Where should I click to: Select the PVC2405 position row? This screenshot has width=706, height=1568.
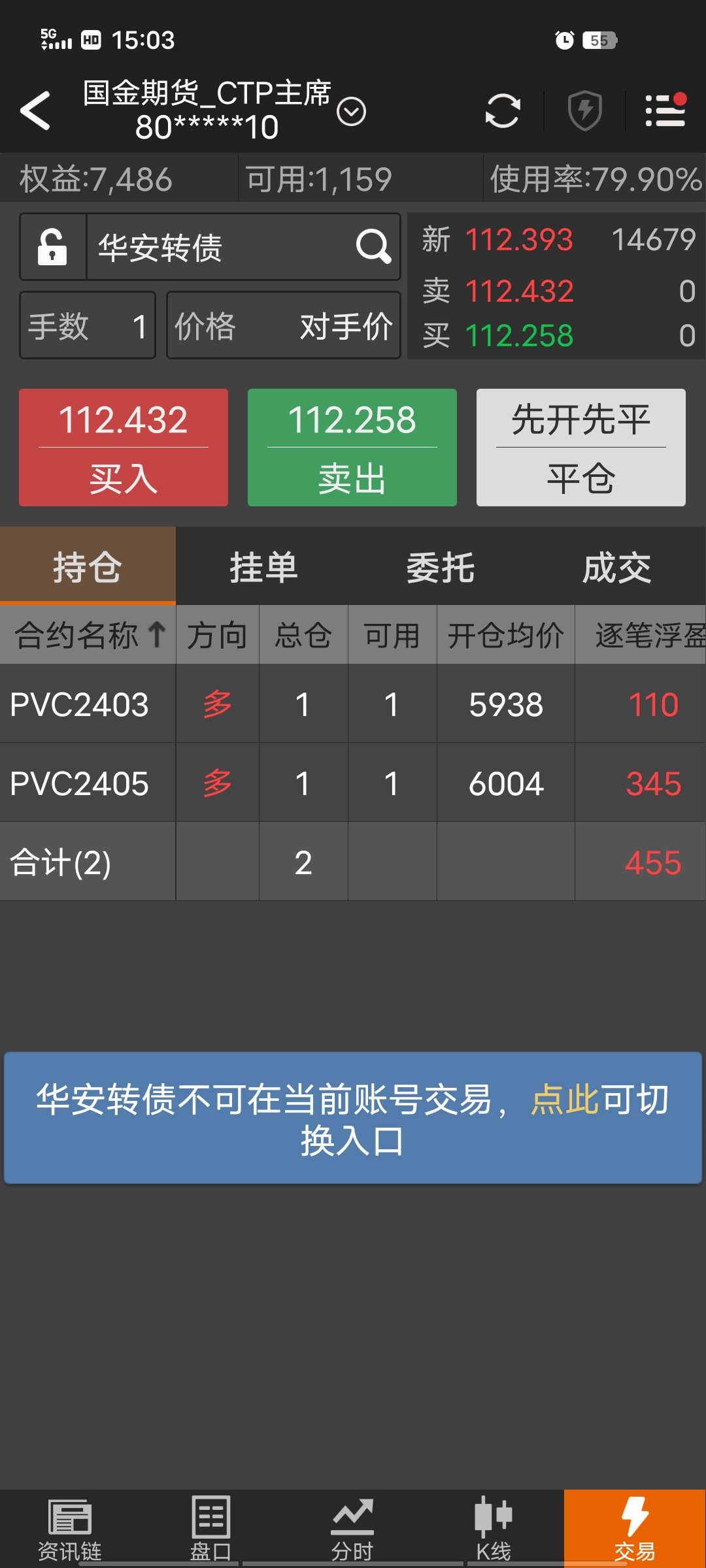pyautogui.click(x=353, y=783)
